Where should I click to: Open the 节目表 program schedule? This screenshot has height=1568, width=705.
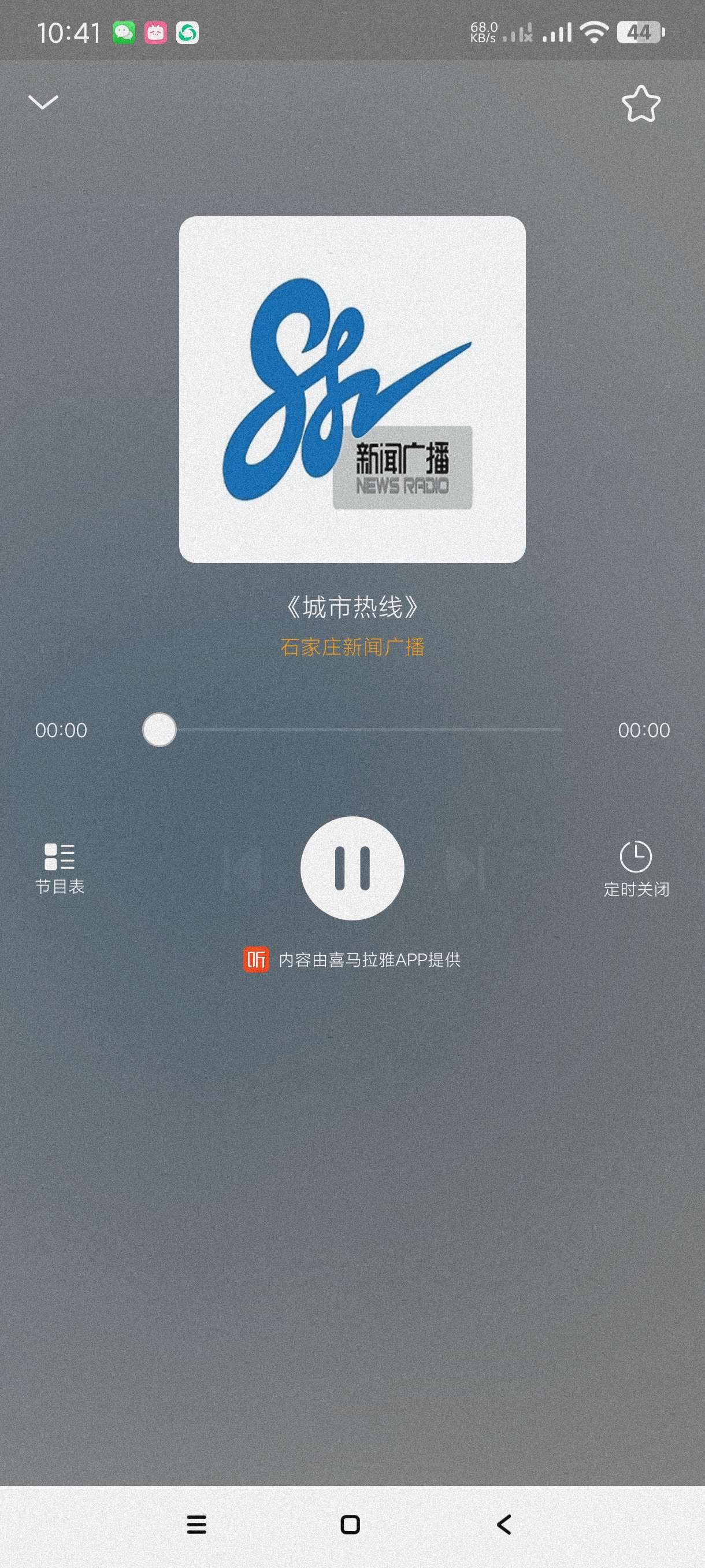tap(60, 867)
